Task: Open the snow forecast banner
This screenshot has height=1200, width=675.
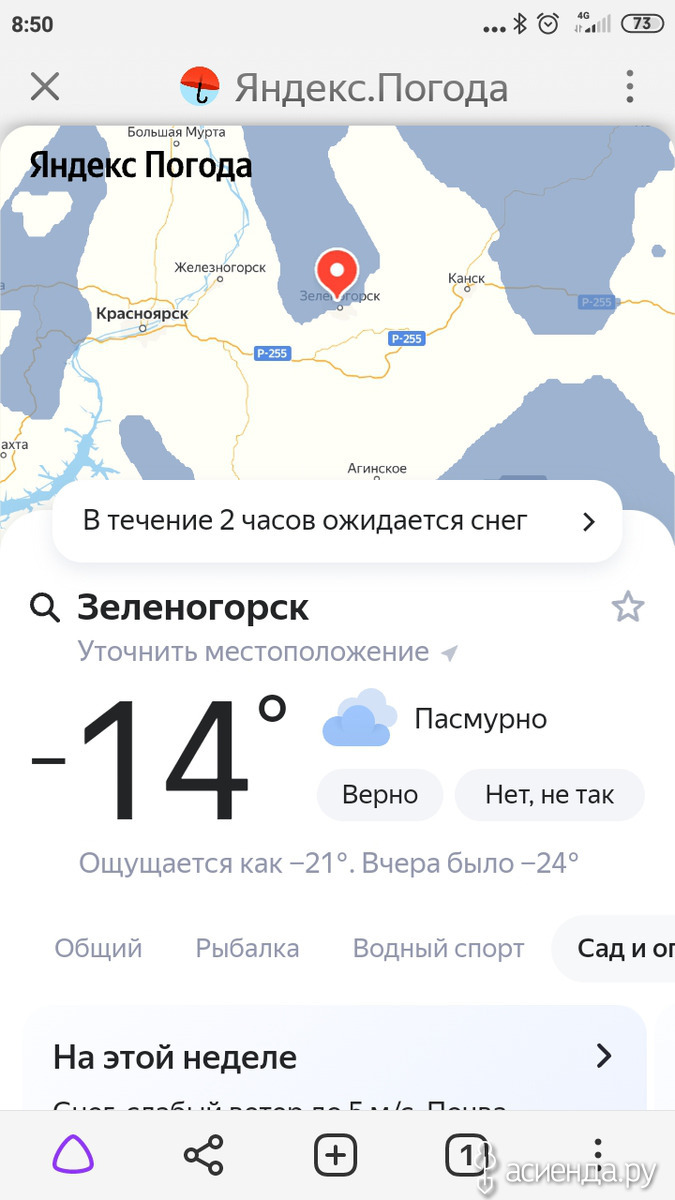Action: [337, 521]
